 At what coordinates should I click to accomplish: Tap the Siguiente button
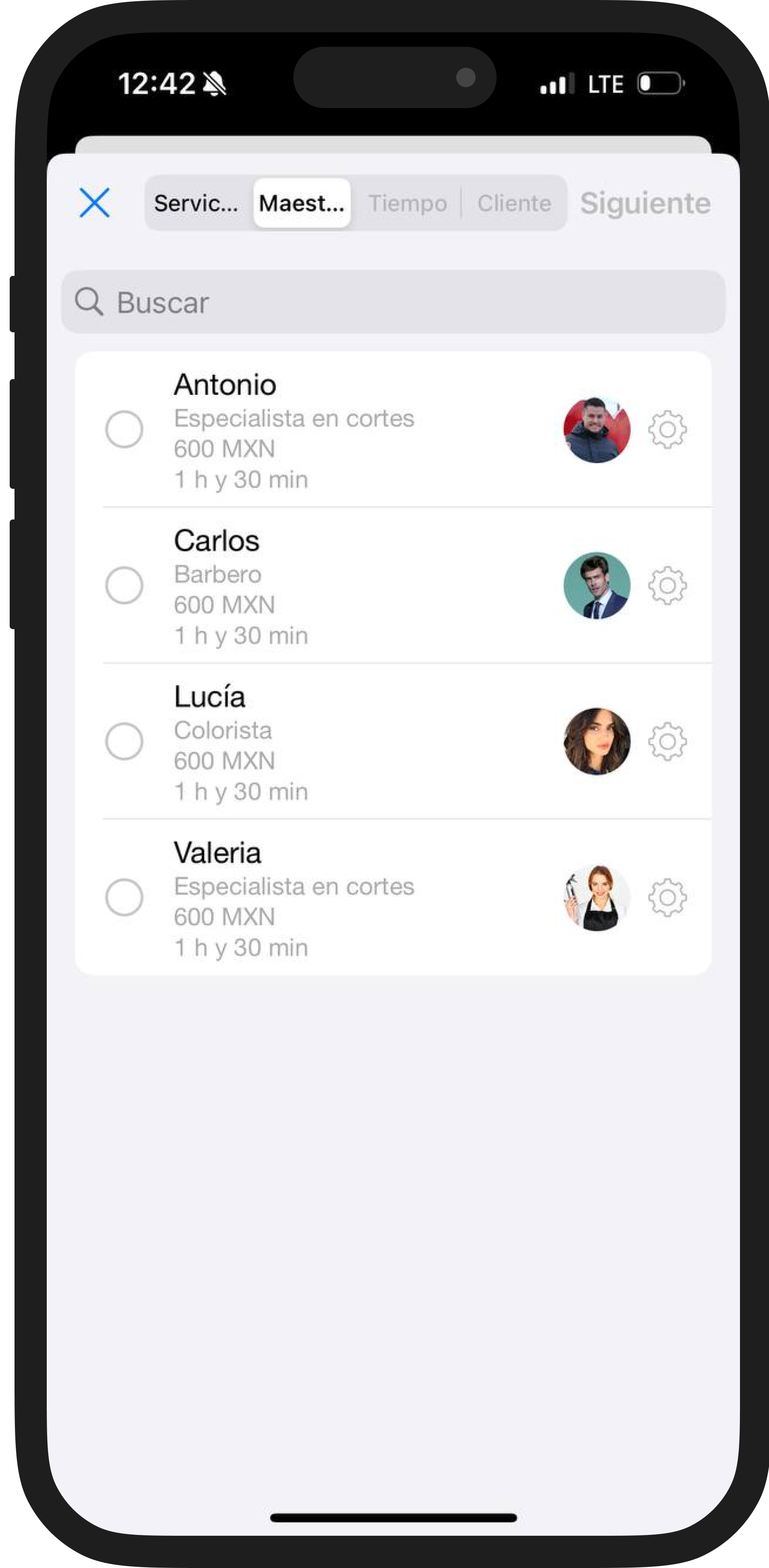pos(645,203)
